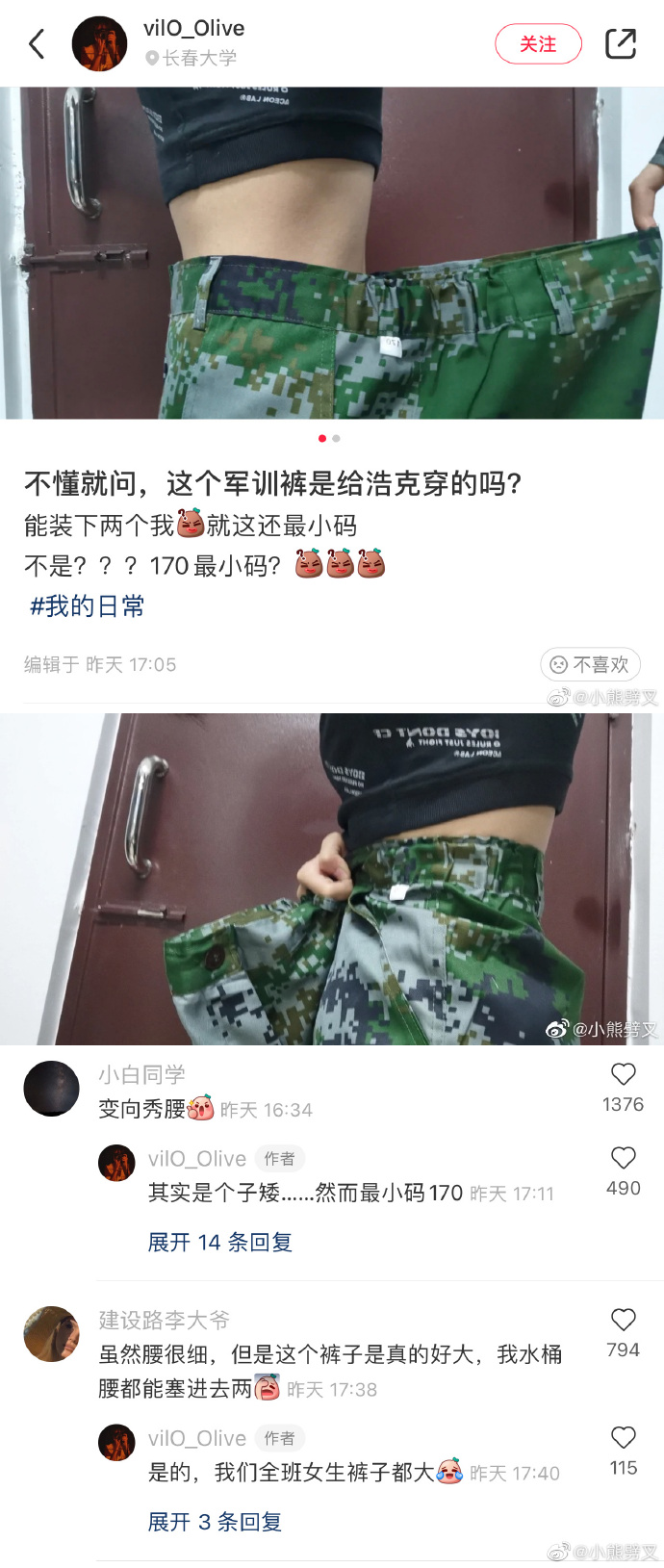Like vilO_Olive's reply about 全班女生裤子
664x1568 pixels.
624,1438
